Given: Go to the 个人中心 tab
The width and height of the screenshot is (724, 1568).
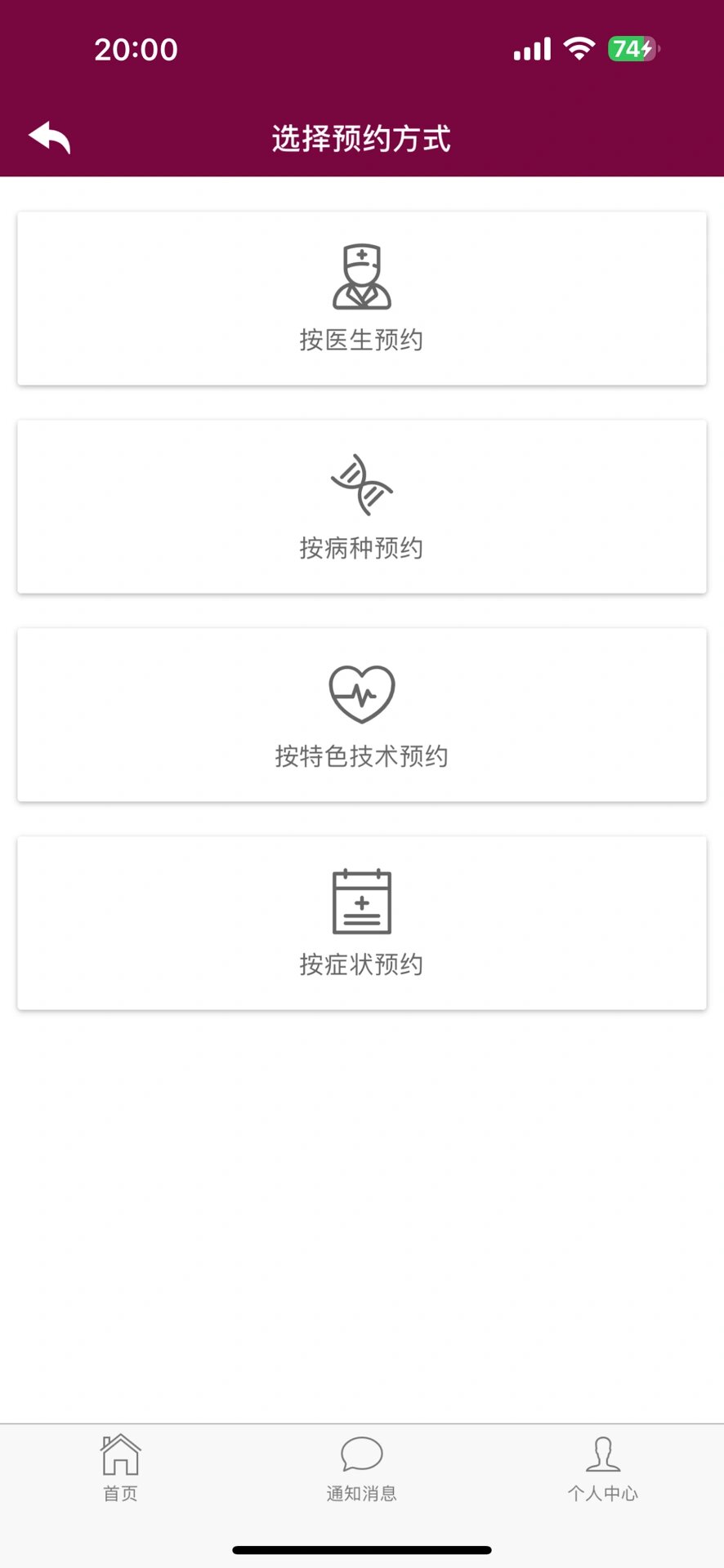Looking at the screenshot, I should [603, 1468].
